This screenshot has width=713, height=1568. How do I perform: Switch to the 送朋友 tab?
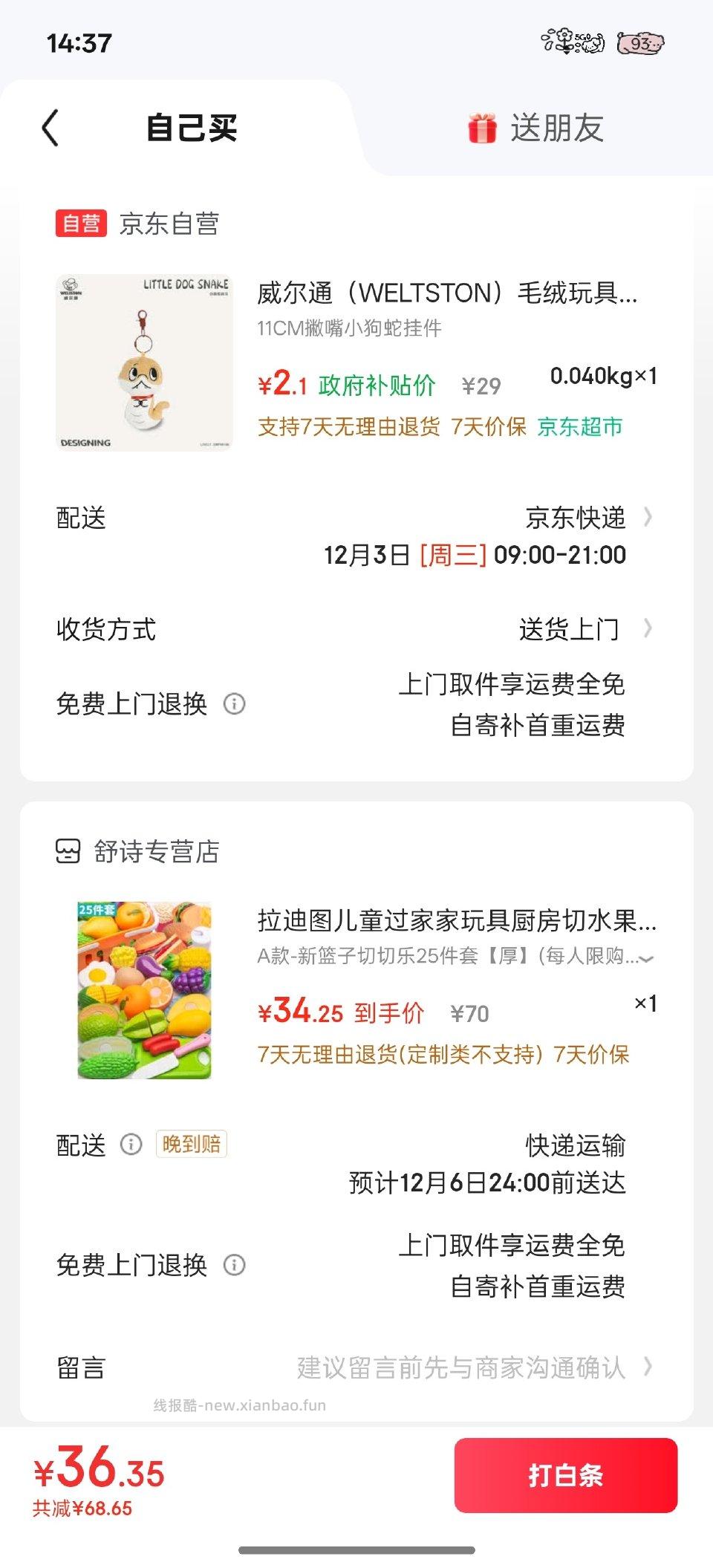coord(557,128)
